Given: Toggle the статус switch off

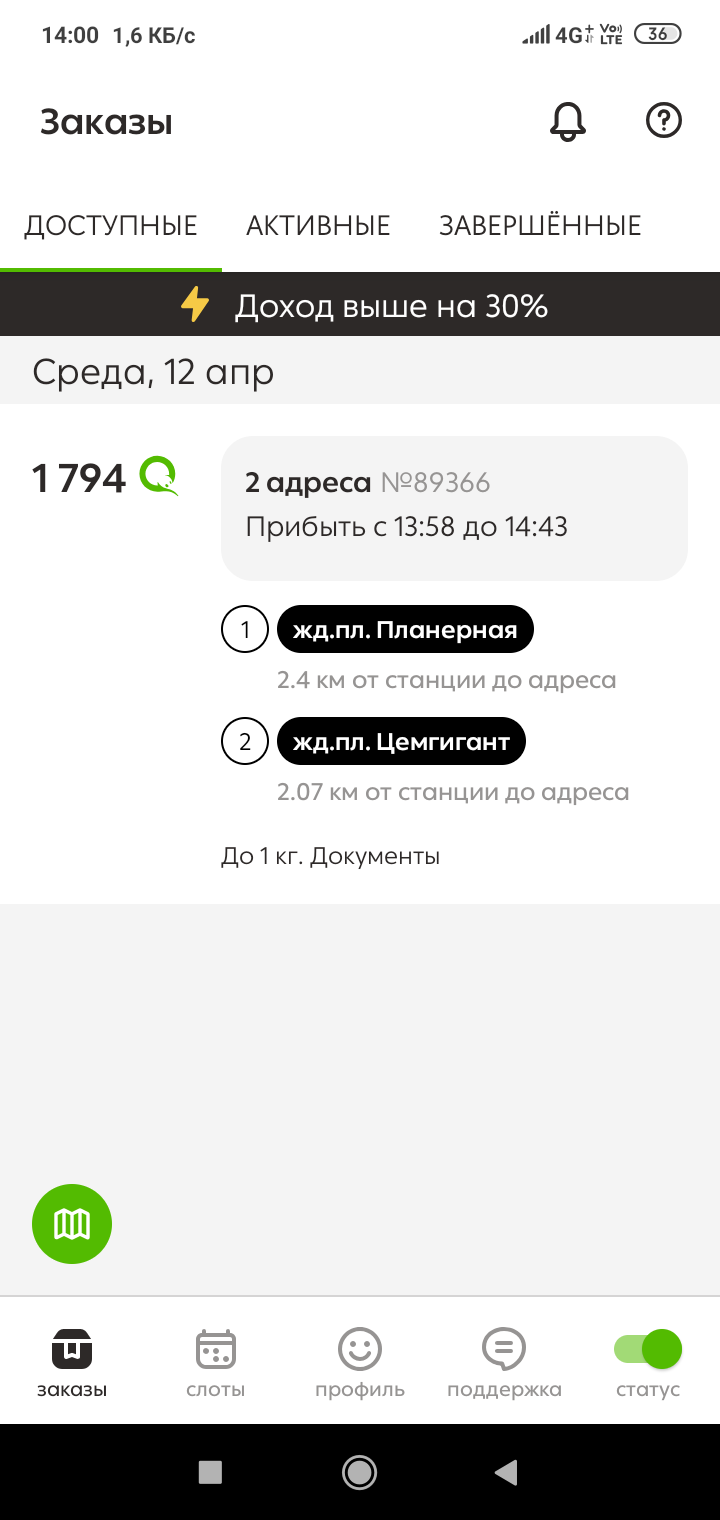Looking at the screenshot, I should (x=648, y=1350).
